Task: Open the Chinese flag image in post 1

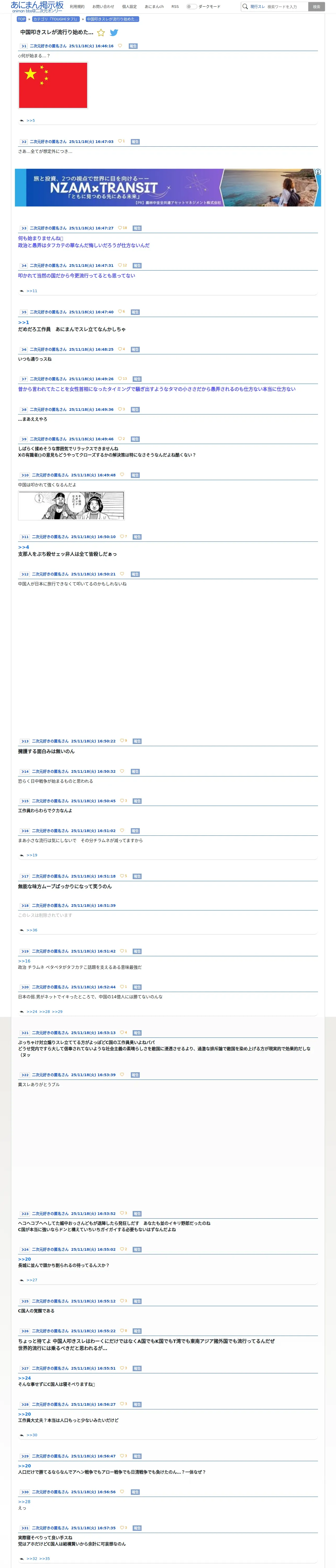Action: click(x=53, y=85)
